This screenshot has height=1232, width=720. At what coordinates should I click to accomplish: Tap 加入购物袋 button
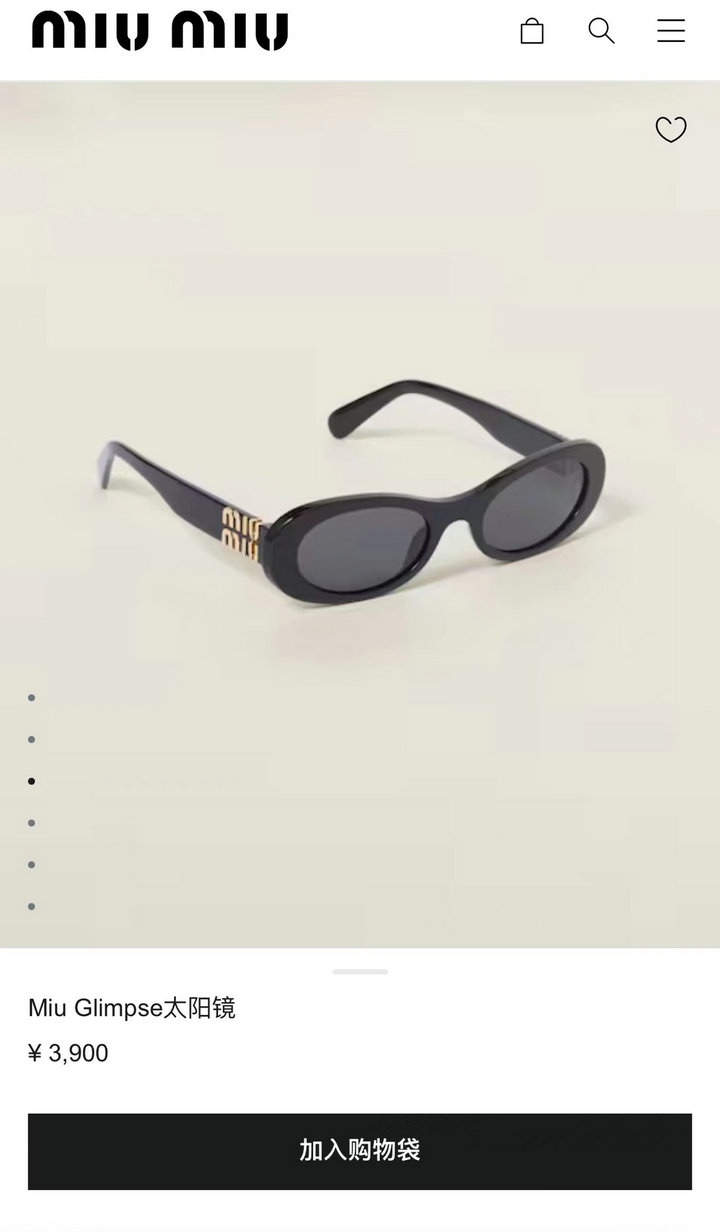(360, 1150)
